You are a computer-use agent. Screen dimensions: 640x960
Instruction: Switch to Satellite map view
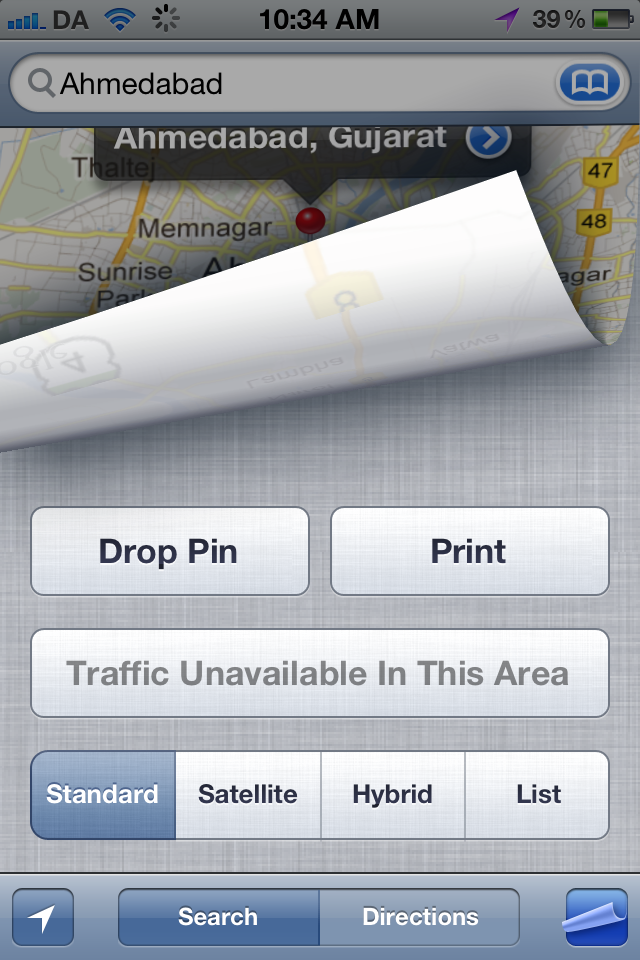point(248,795)
